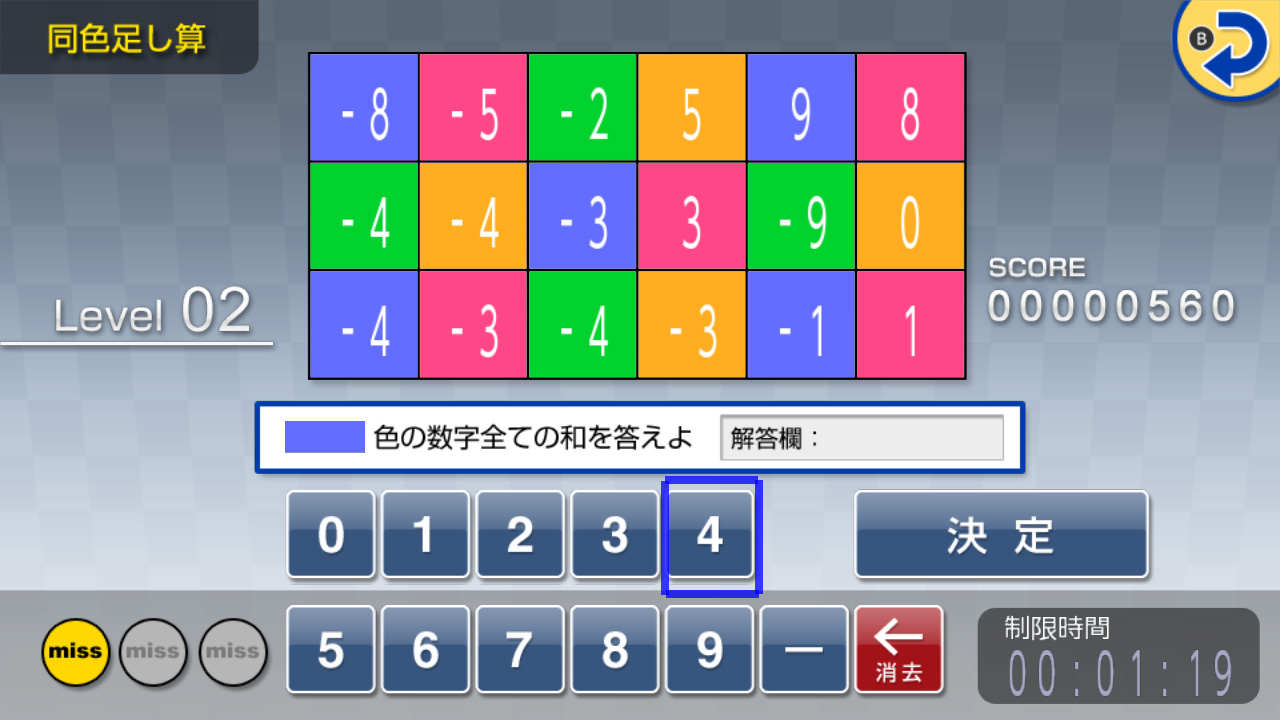Delete last entry with 消去 button

click(x=899, y=650)
